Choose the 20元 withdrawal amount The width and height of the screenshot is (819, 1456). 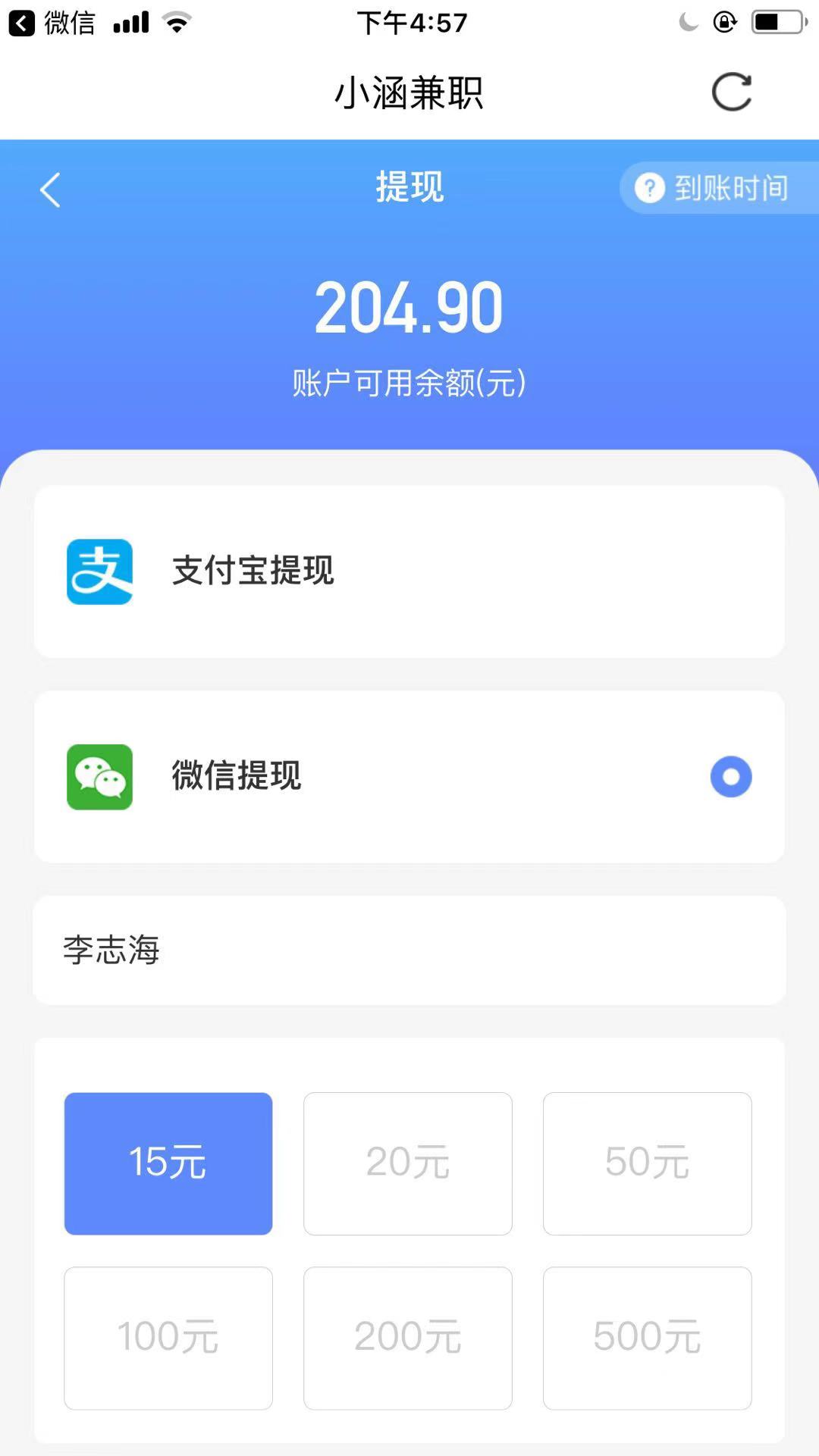pyautogui.click(x=408, y=1163)
